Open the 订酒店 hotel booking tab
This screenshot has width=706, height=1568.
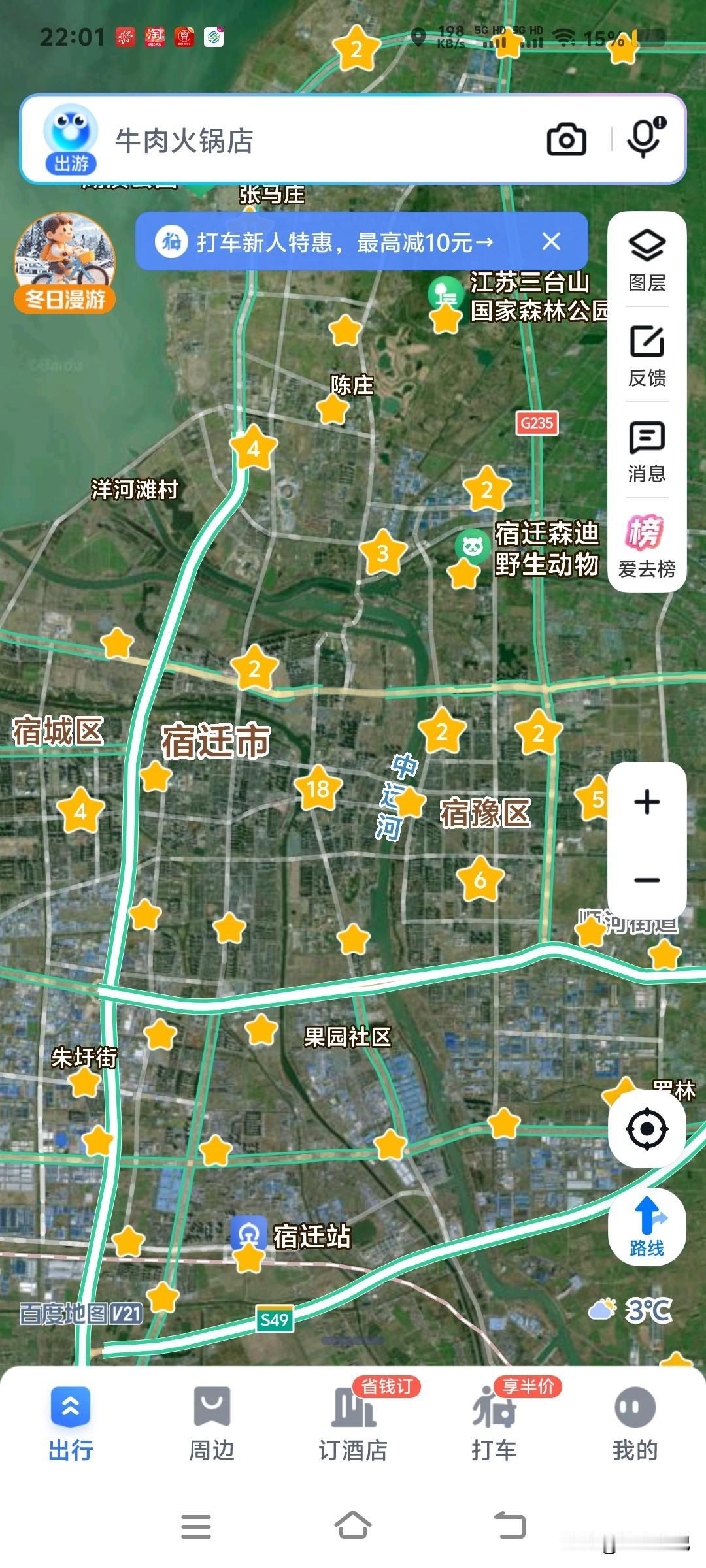pyautogui.click(x=353, y=1422)
